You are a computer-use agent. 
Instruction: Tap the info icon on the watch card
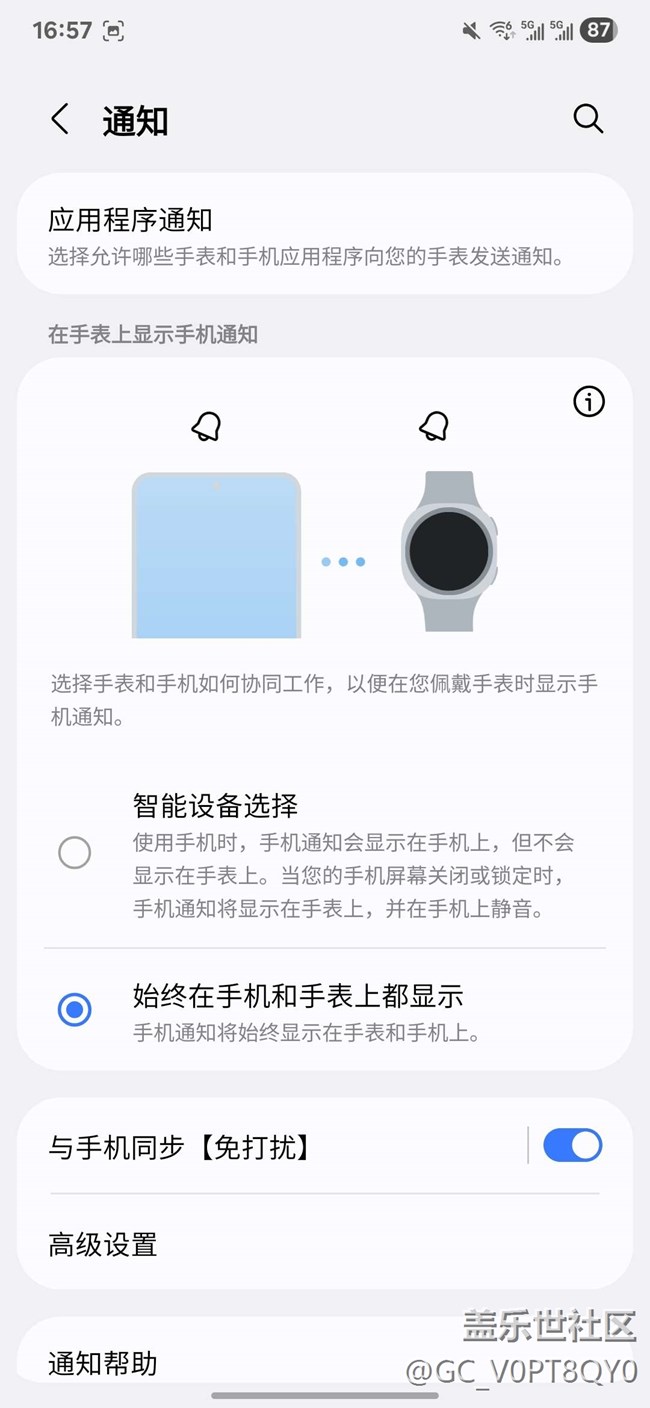[x=589, y=402]
